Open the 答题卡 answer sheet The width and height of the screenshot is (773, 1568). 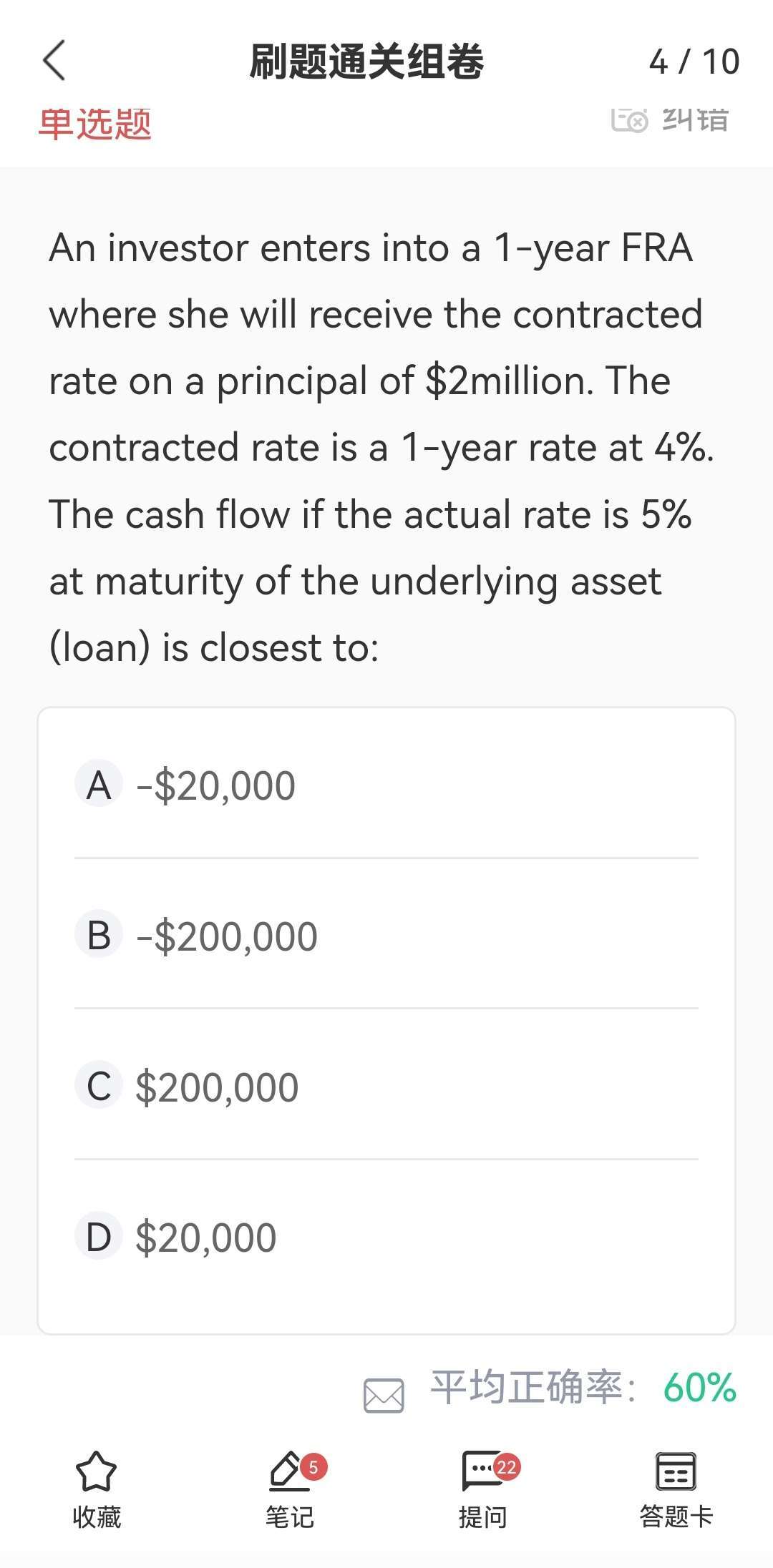tap(676, 1490)
